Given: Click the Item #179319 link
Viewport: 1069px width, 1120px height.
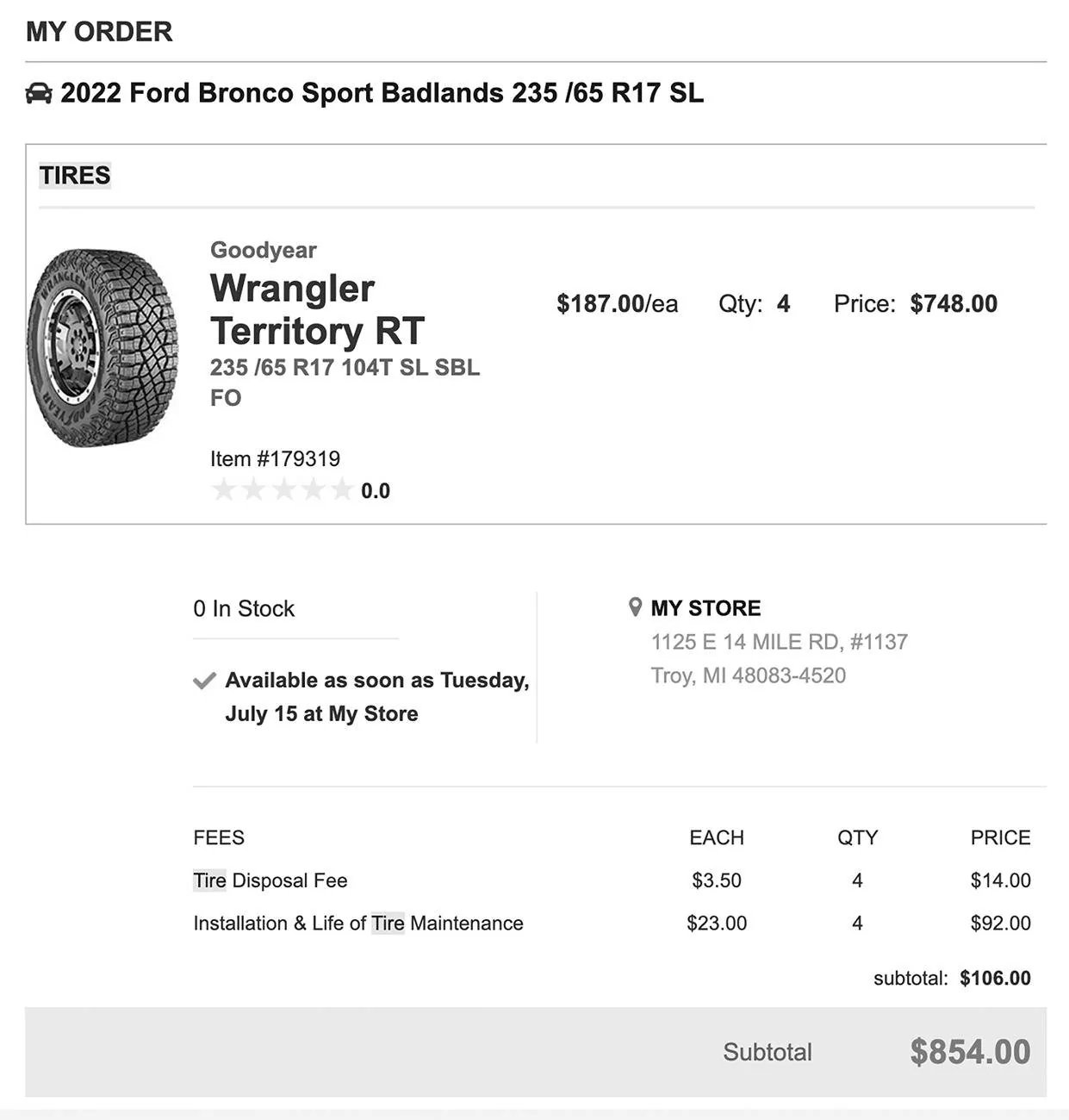Looking at the screenshot, I should pos(275,458).
